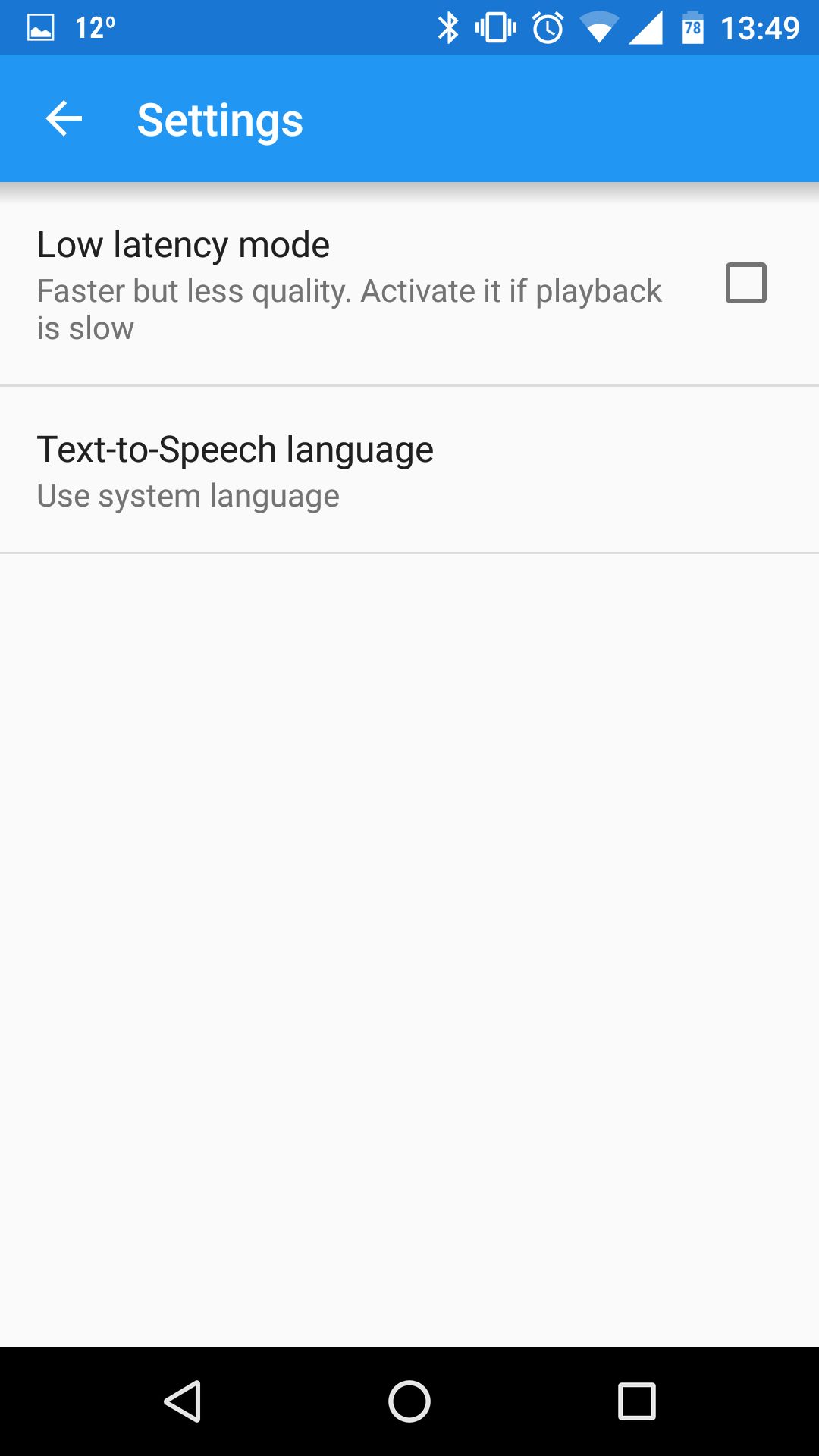Enable the Low latency mode checkbox
The image size is (819, 1456).
pos(745,283)
